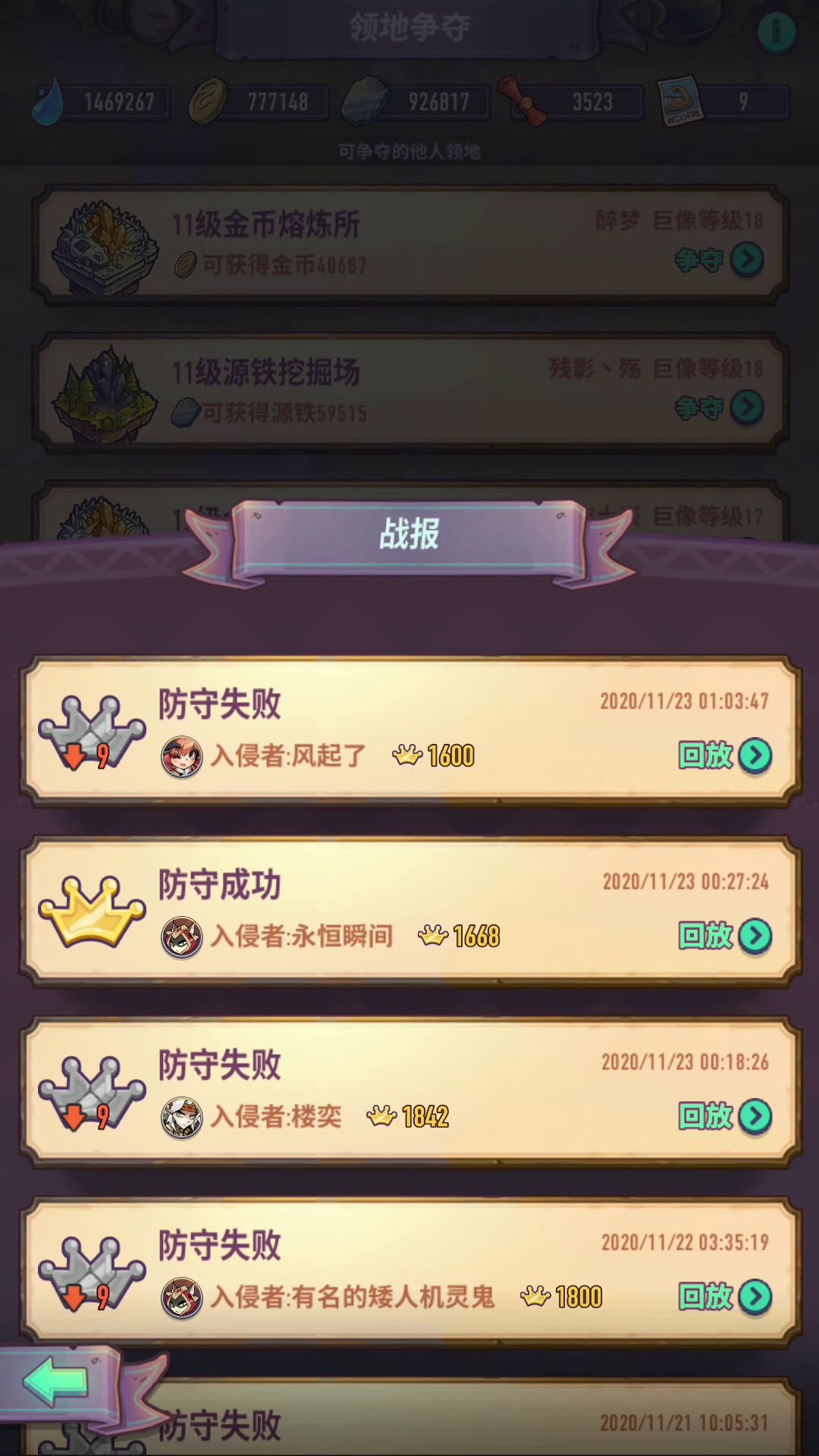
Task: Replay the battle against invader 风起了
Action: point(725,755)
